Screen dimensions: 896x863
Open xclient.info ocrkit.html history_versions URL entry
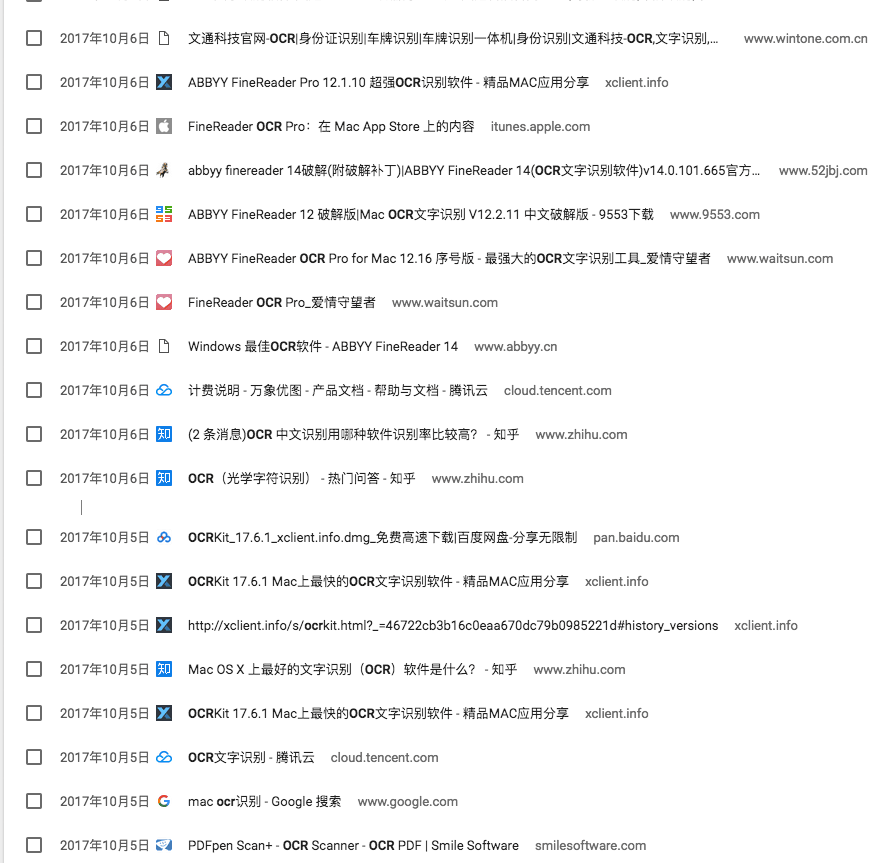452,626
